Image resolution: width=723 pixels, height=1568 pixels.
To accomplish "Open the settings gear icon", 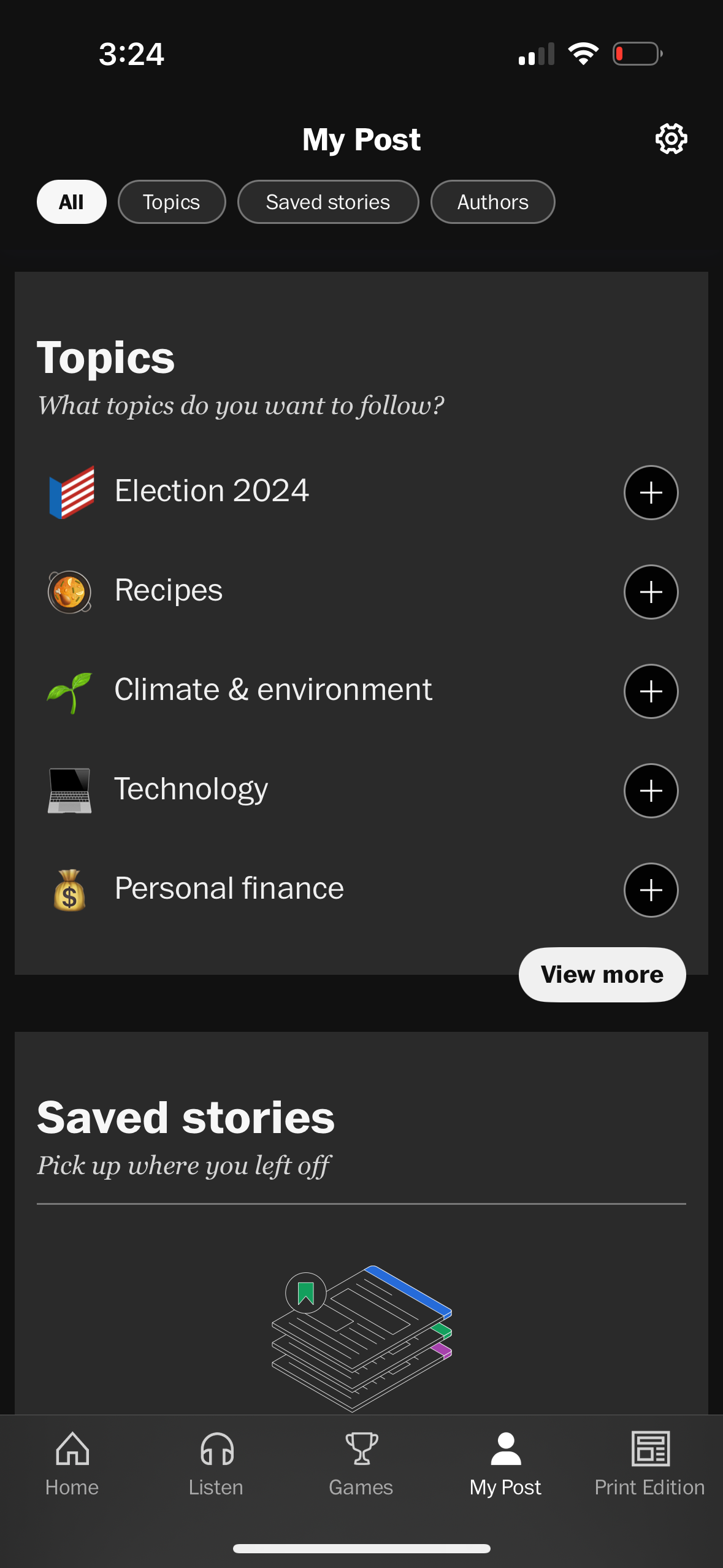I will click(x=670, y=139).
